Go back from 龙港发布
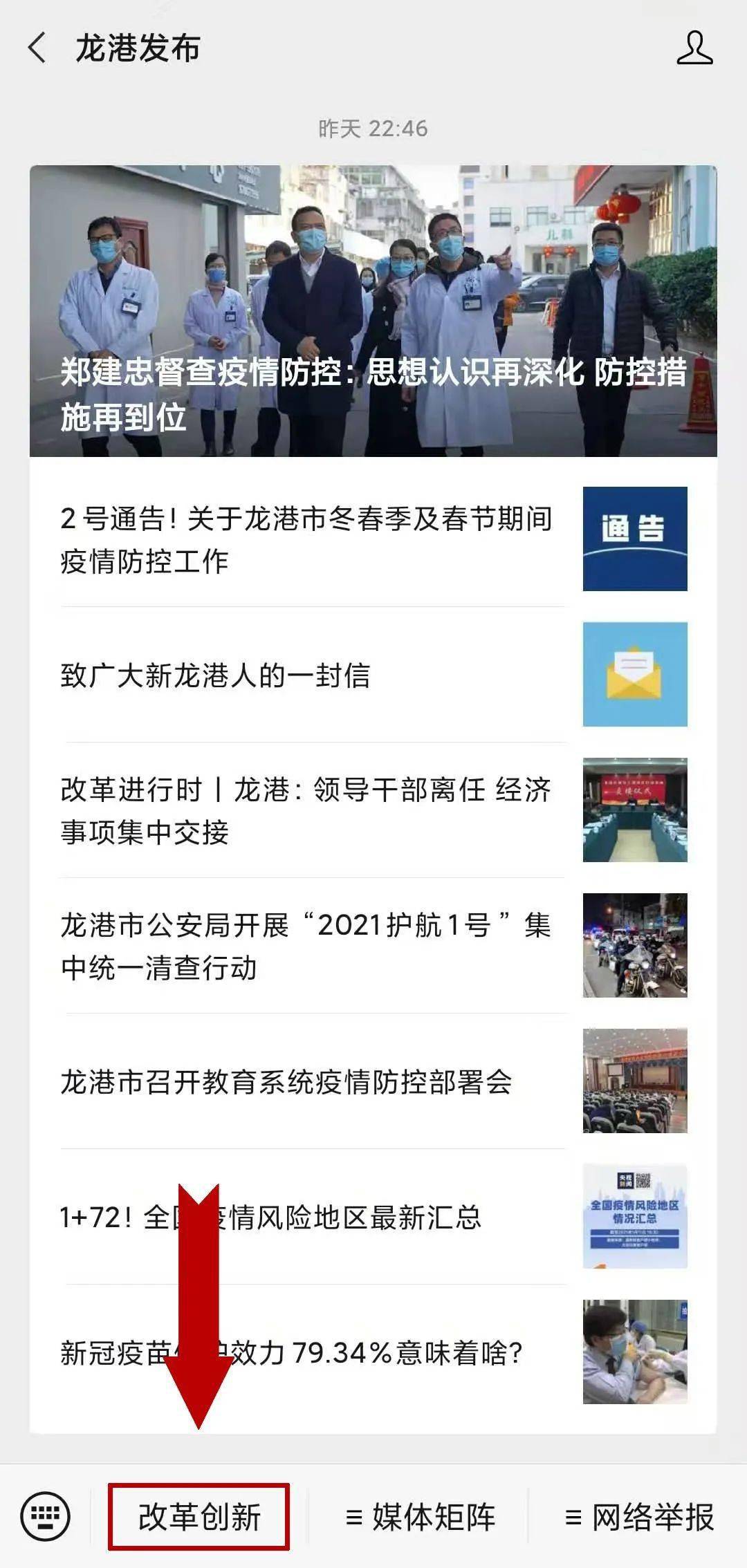747x1568 pixels. click(x=37, y=48)
